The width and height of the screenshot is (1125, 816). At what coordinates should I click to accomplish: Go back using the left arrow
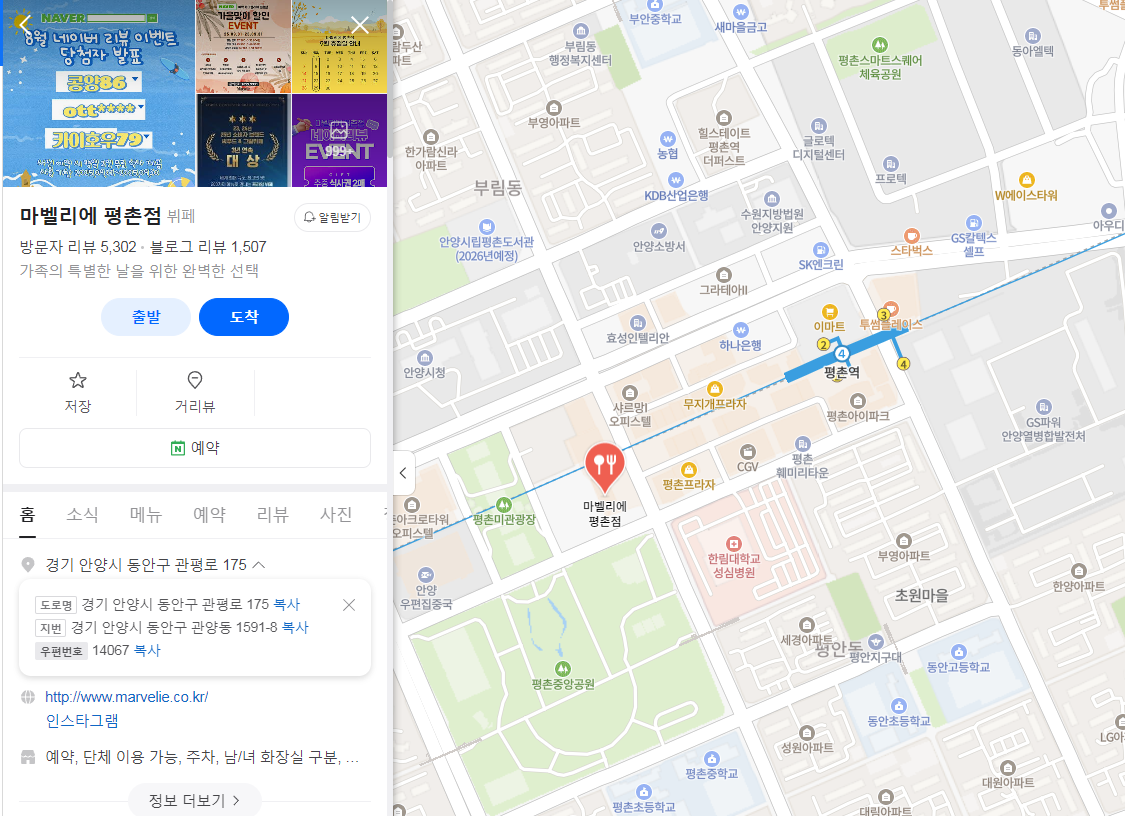24,24
